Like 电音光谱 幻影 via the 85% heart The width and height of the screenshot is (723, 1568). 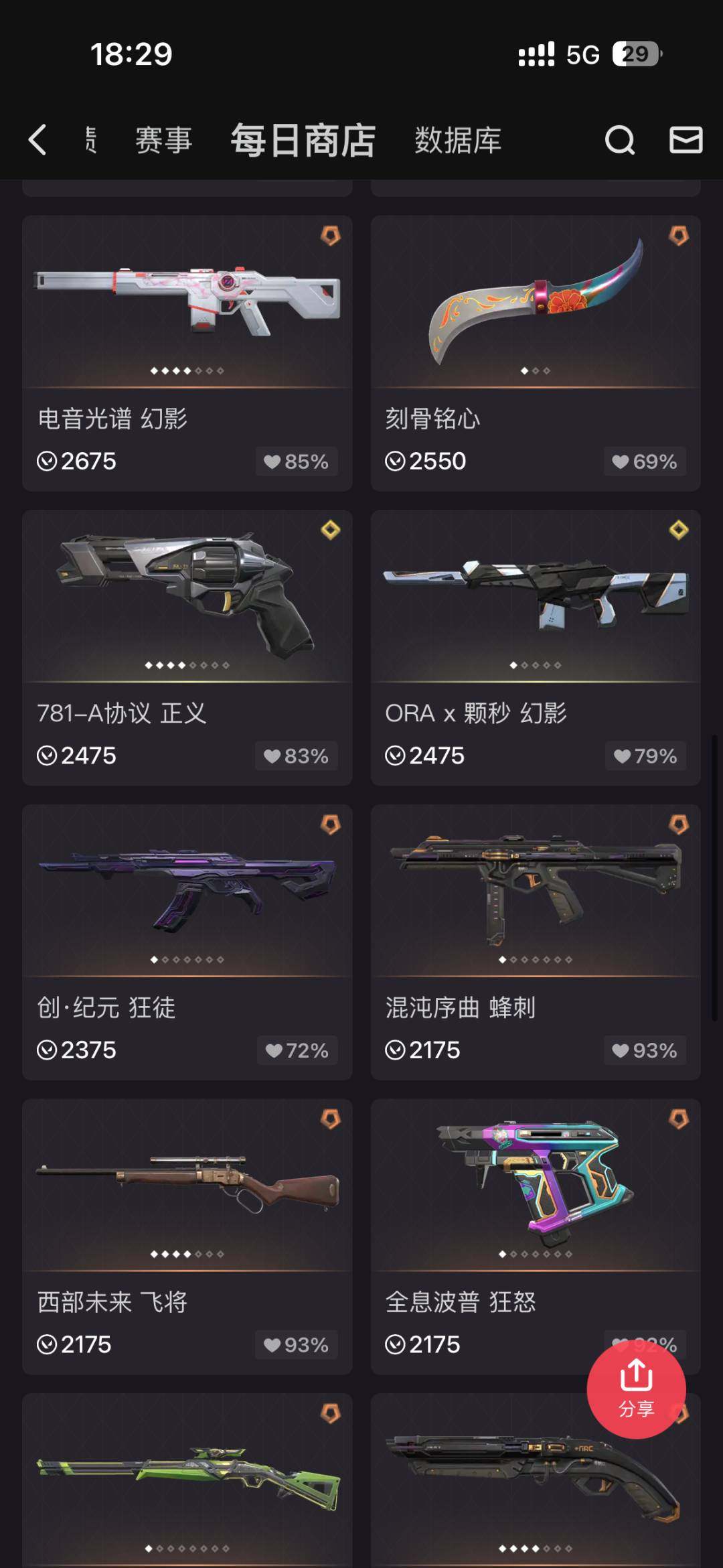297,461
